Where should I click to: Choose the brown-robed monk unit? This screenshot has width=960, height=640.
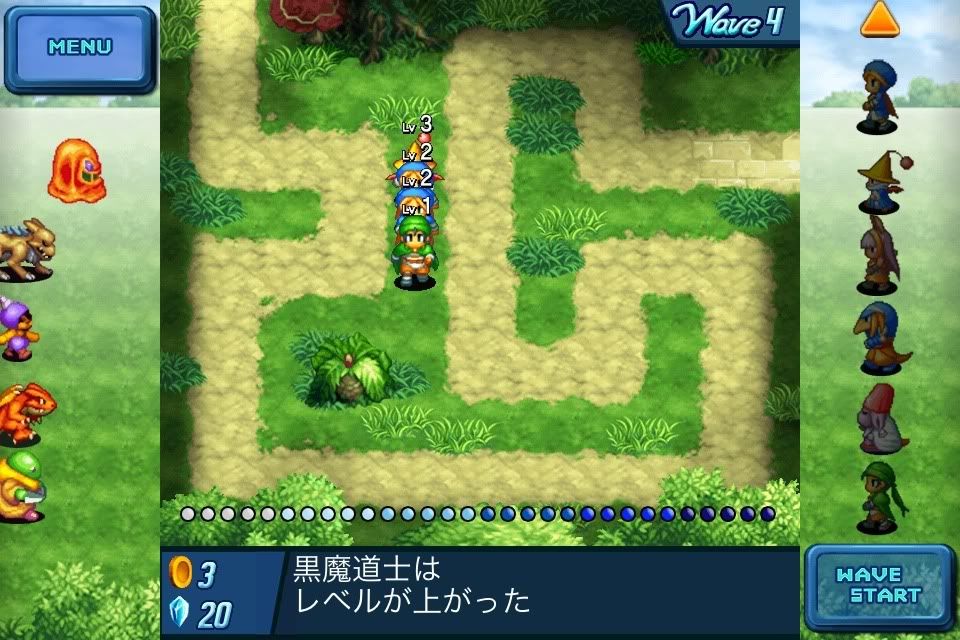tap(877, 256)
